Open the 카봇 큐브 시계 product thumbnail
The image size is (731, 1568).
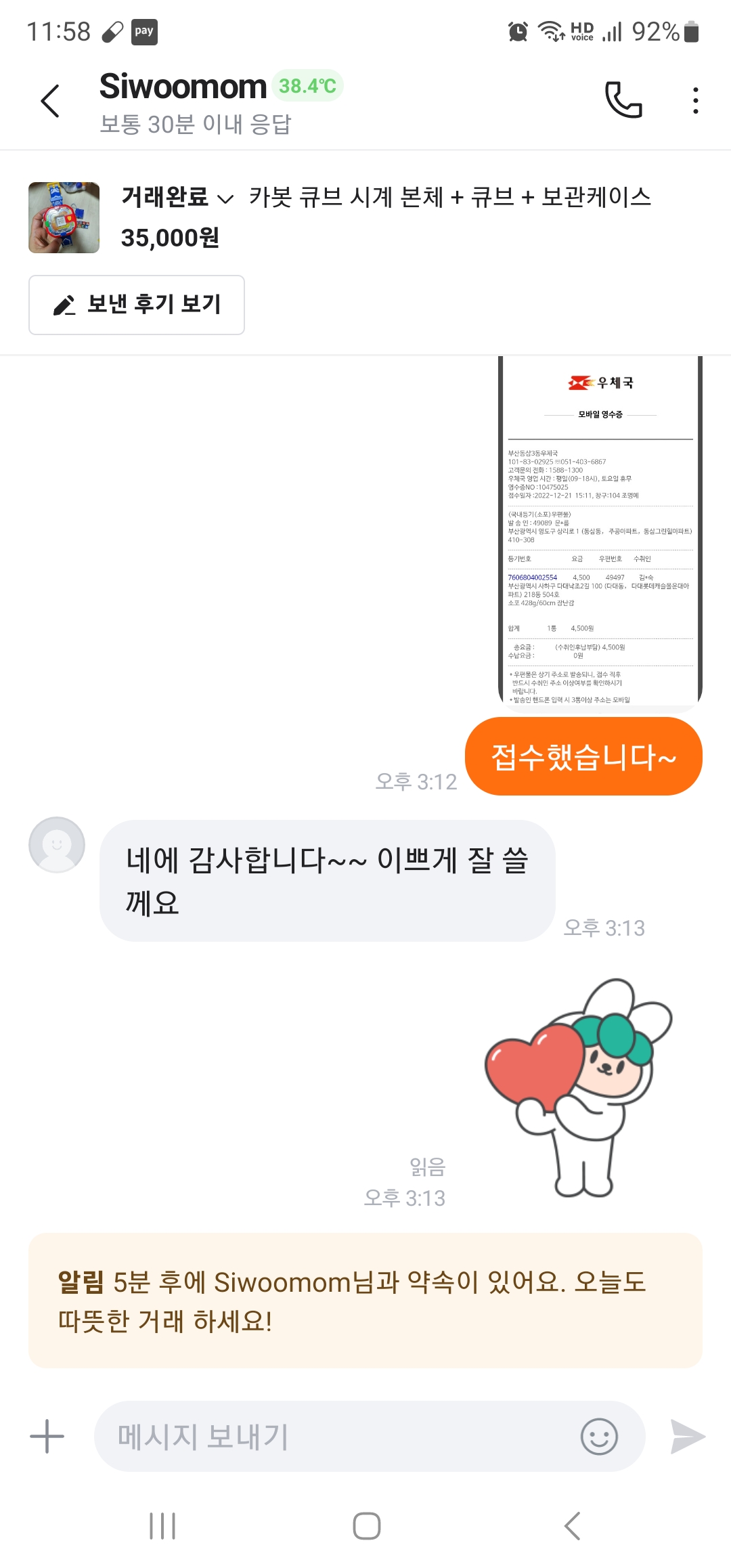tap(64, 217)
